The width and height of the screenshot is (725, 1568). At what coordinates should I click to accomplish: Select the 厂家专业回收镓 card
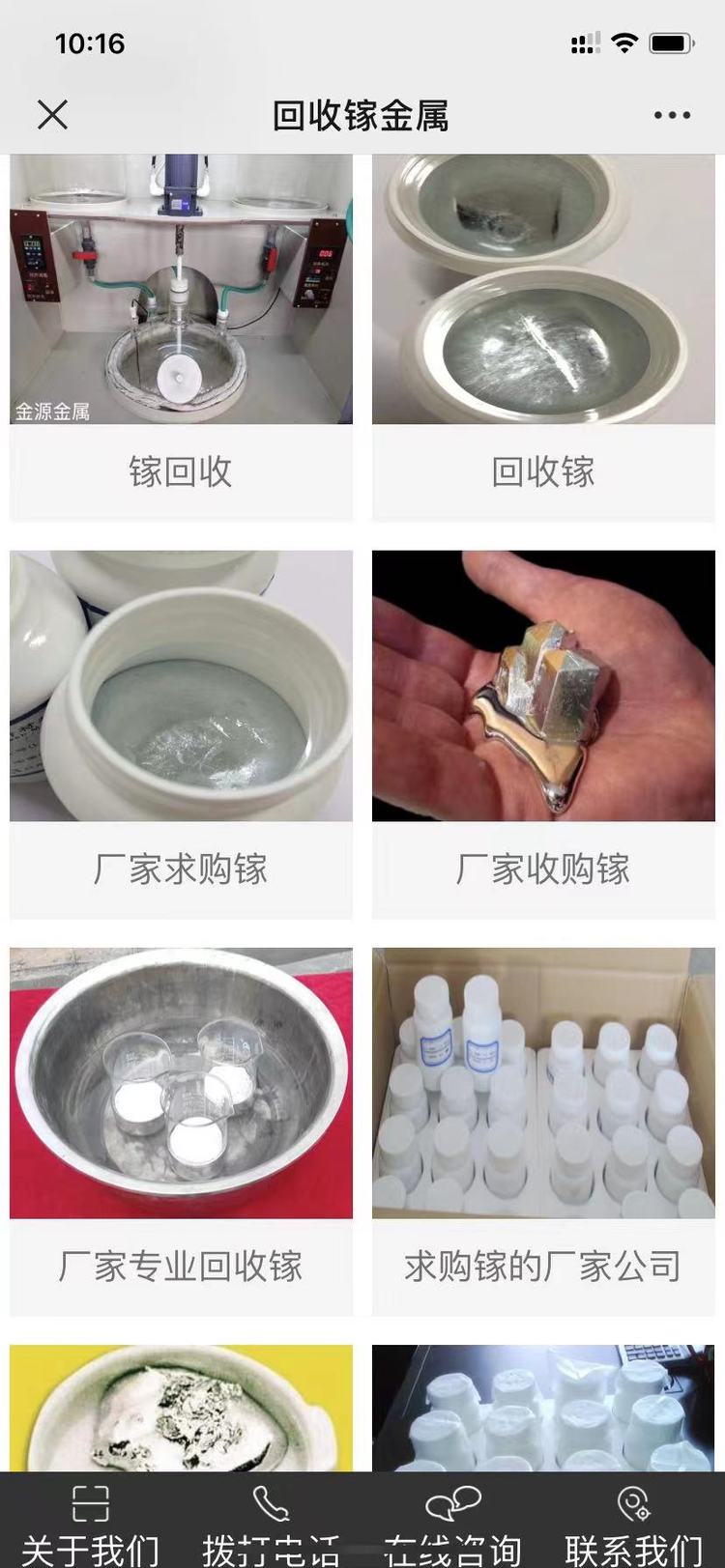tap(181, 1131)
